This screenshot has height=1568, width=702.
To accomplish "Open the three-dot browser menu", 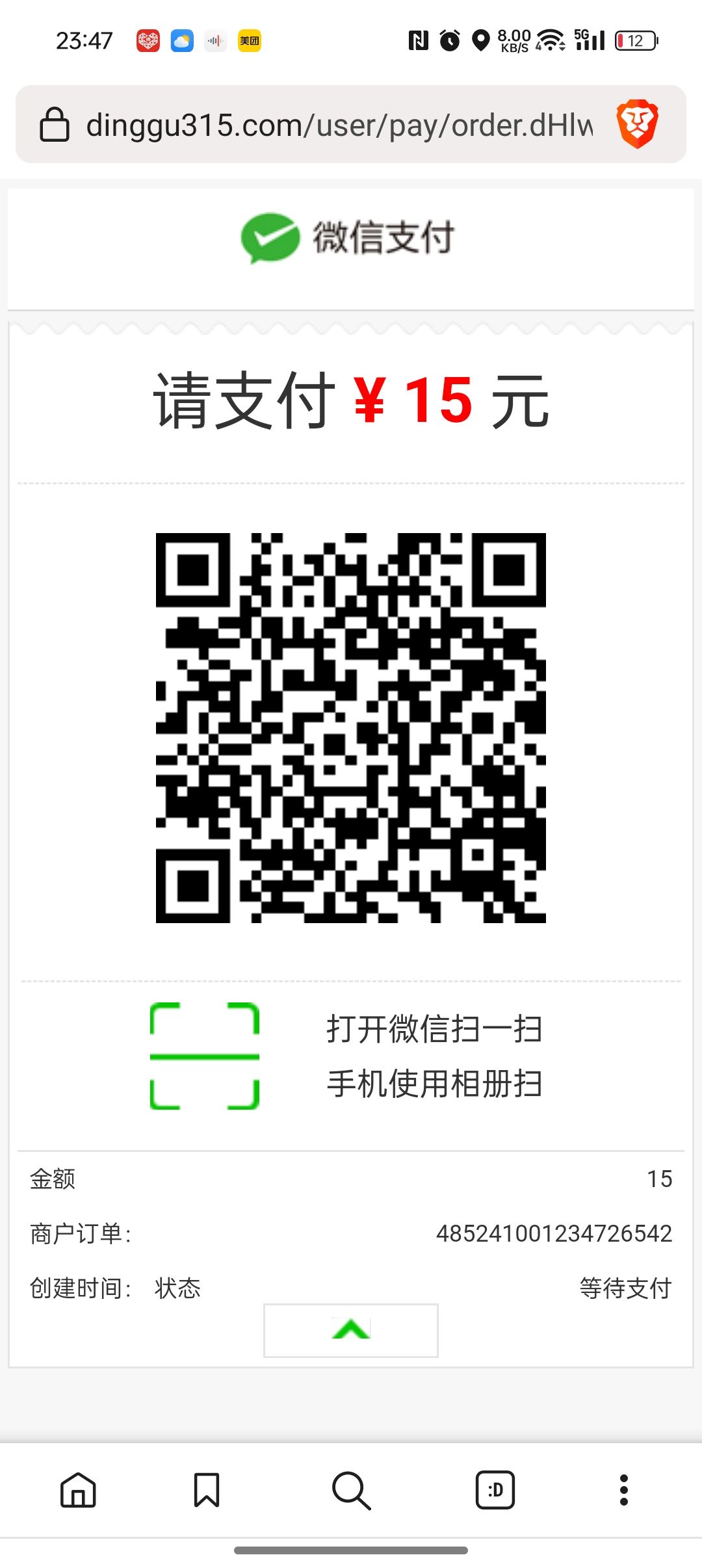I will (624, 1489).
